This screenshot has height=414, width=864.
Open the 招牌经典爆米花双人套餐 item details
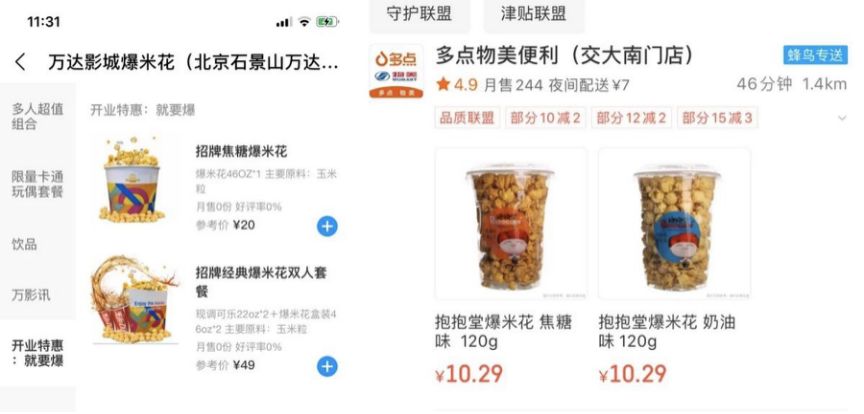click(261, 281)
